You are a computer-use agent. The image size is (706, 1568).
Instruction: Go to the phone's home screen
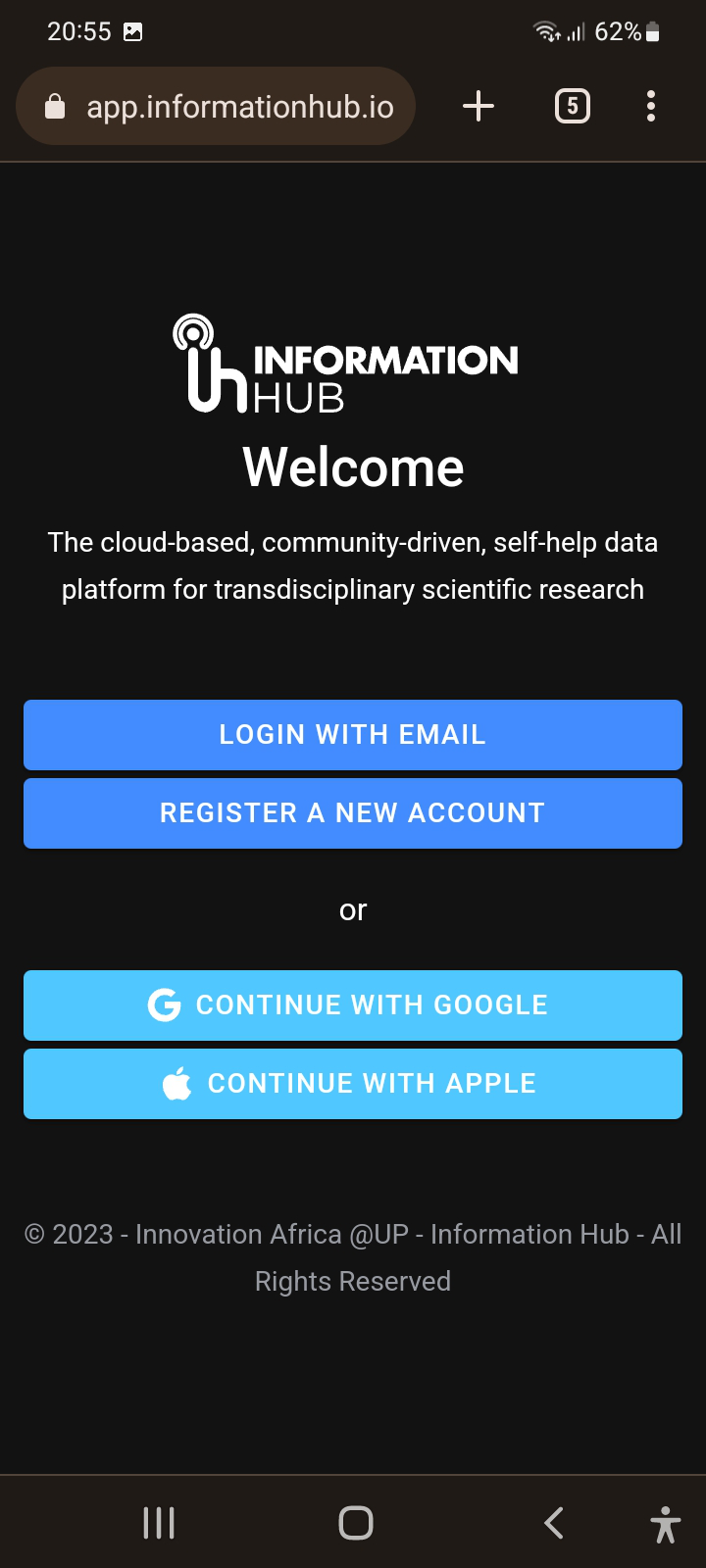pyautogui.click(x=355, y=1523)
